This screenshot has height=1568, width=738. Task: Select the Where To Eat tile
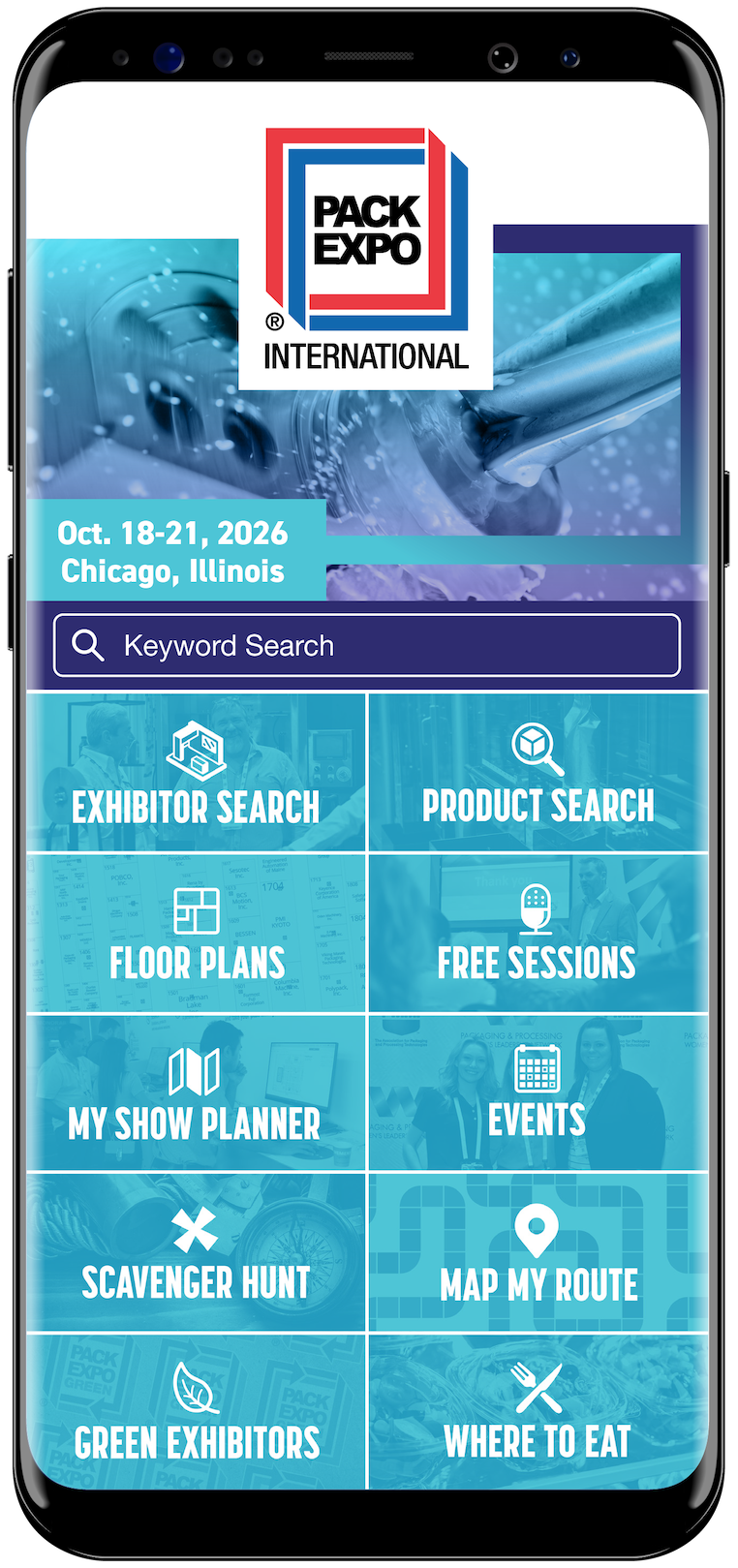(538, 1411)
